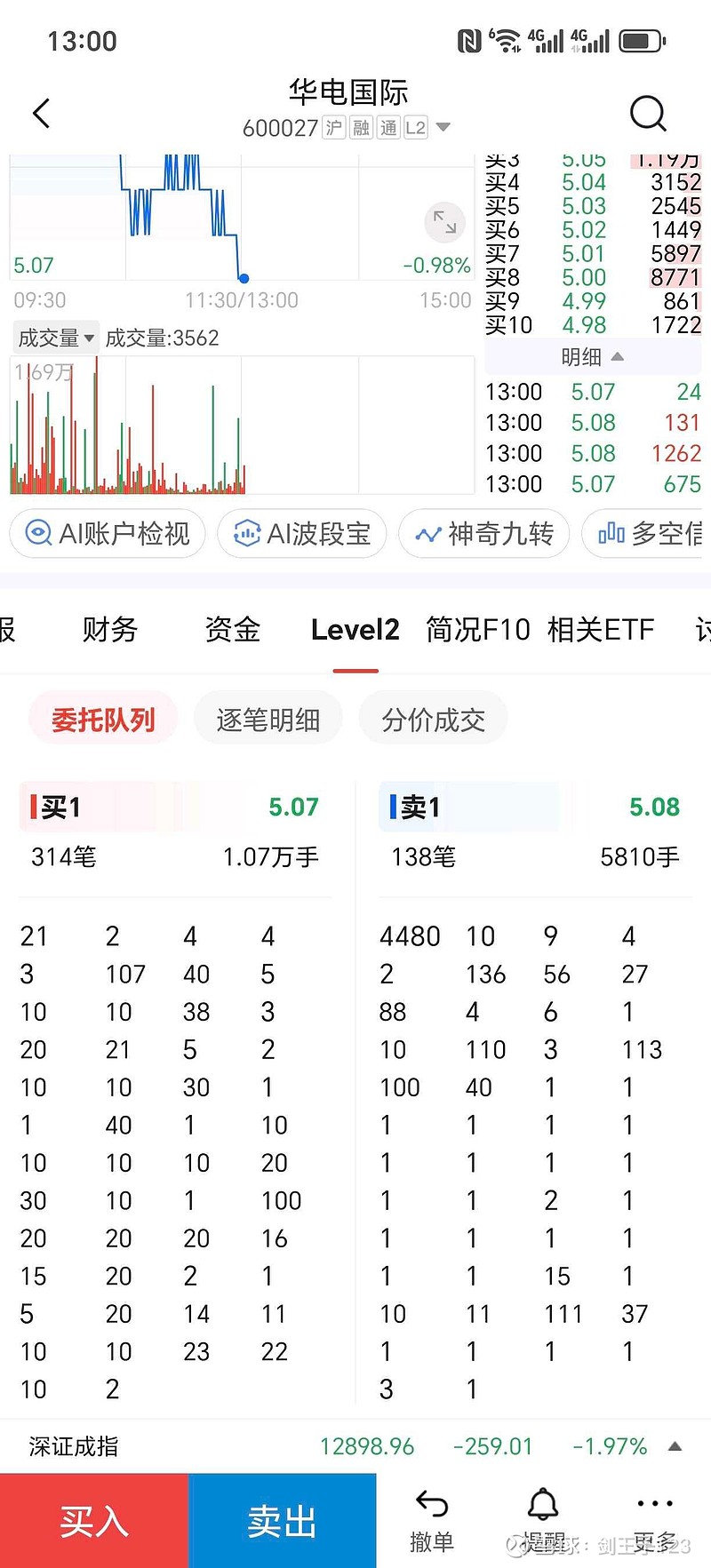Viewport: 711px width, 1568px height.
Task: Expand the stock title dropdown arrow
Action: pos(443,127)
